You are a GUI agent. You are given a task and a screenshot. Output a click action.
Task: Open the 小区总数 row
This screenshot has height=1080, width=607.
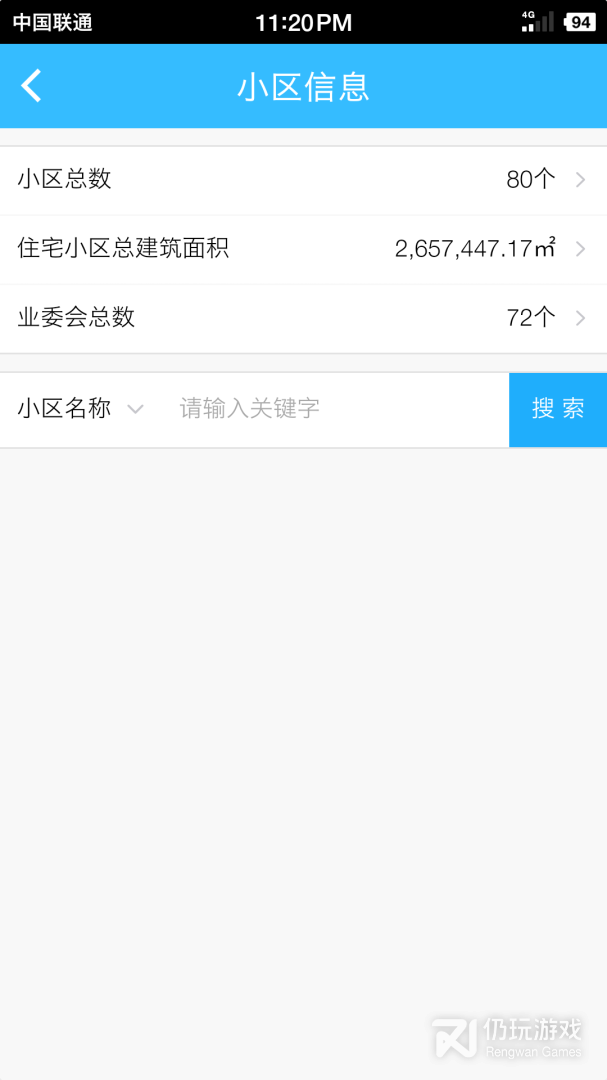click(x=303, y=180)
